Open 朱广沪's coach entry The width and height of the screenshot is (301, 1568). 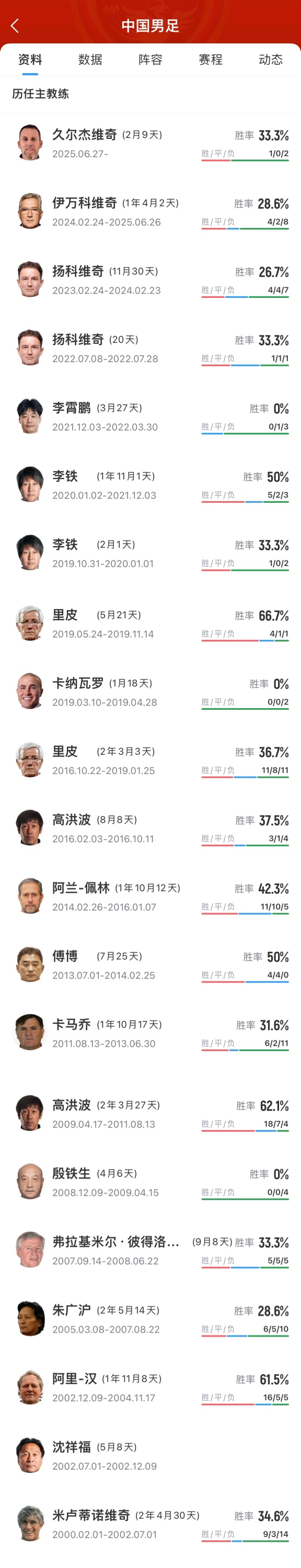point(150,1318)
